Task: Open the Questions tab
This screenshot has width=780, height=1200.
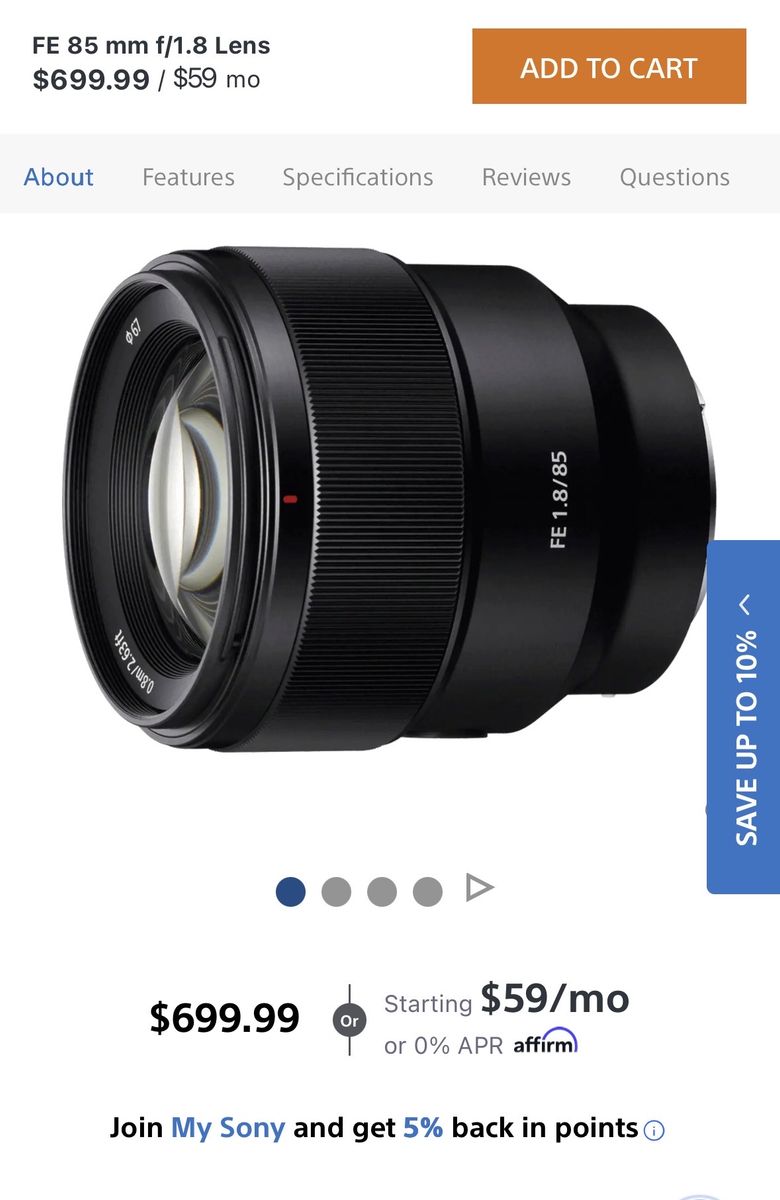Action: [674, 177]
